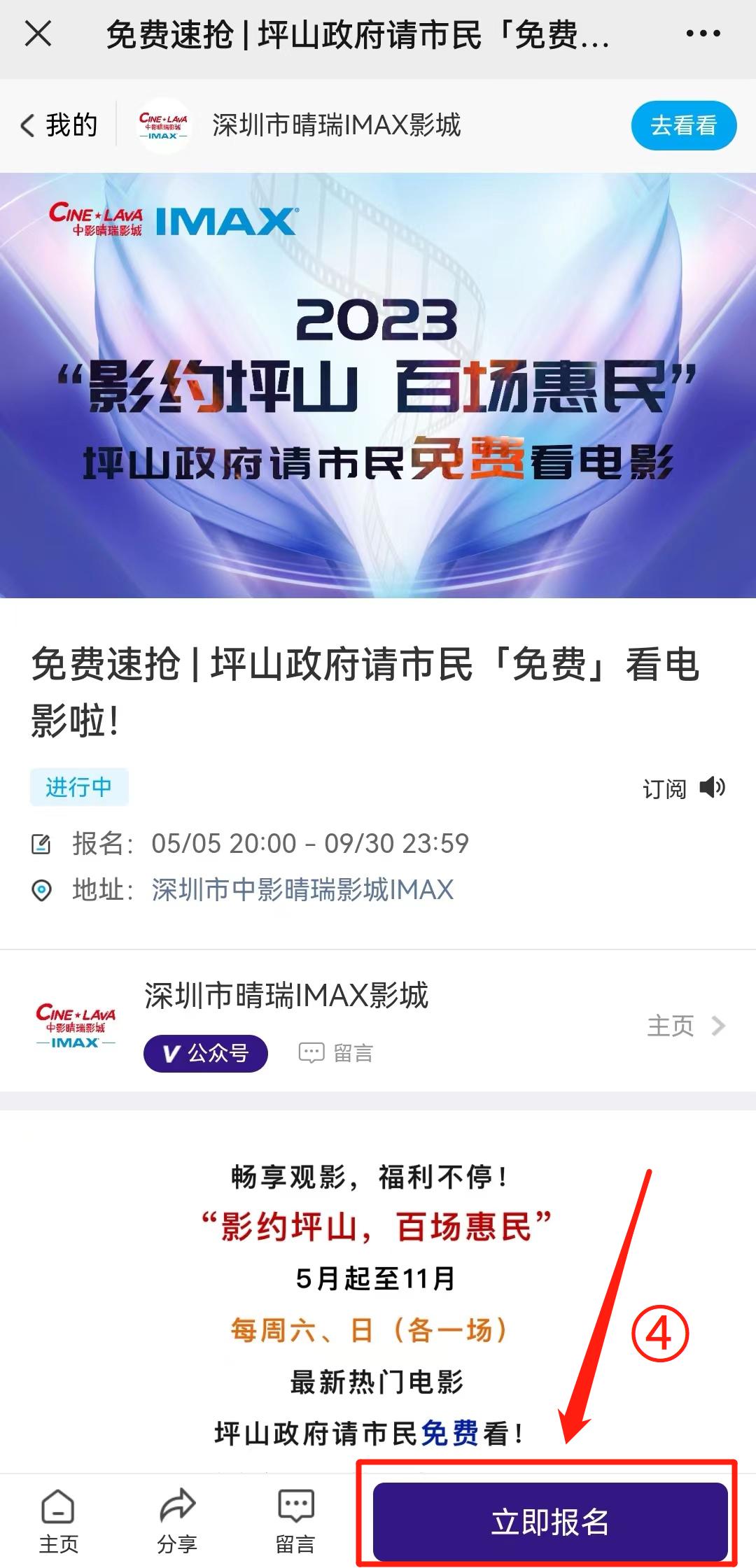Image resolution: width=756 pixels, height=1568 pixels.
Task: Open the 2023 影约坪山 banner image
Action: click(x=378, y=385)
